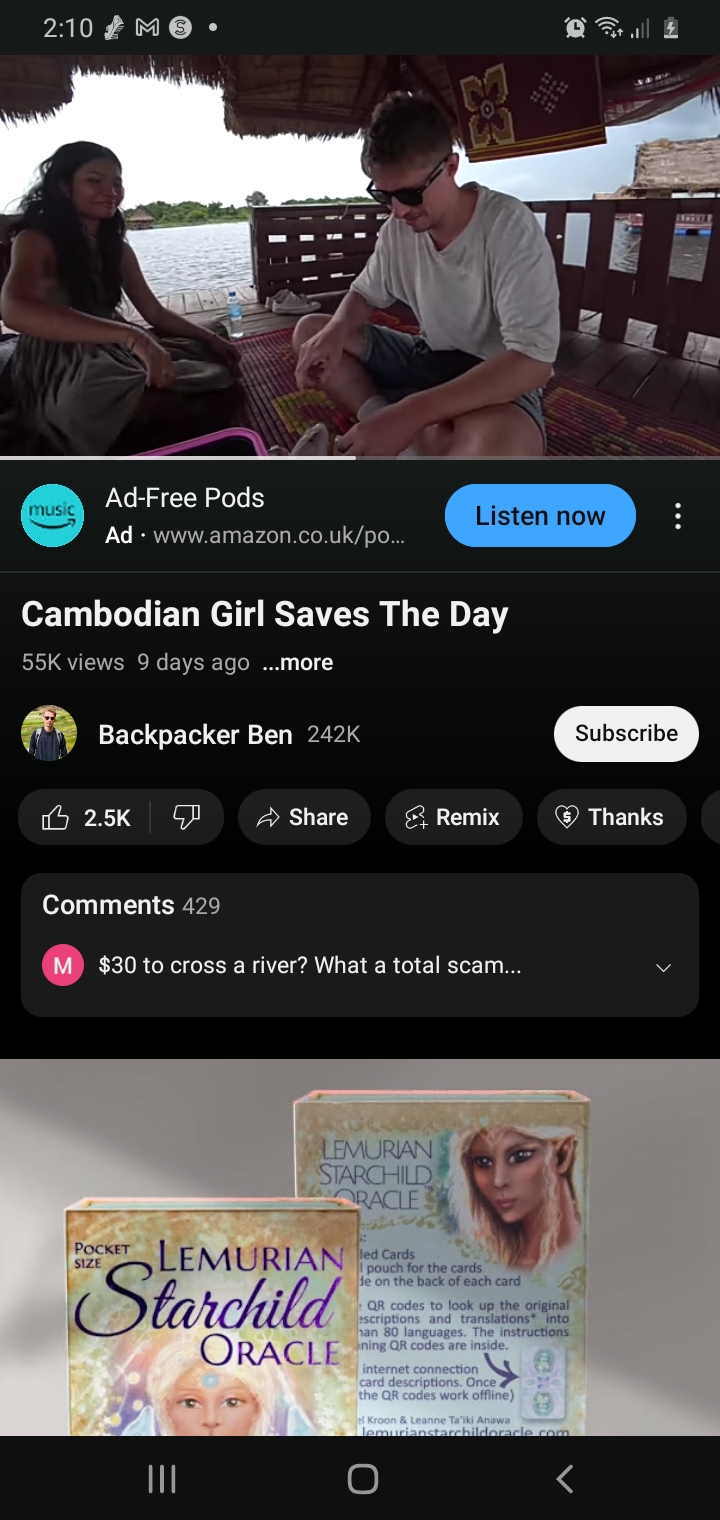Expand the Comments section
Screen dimensions: 720x1520
360,945
